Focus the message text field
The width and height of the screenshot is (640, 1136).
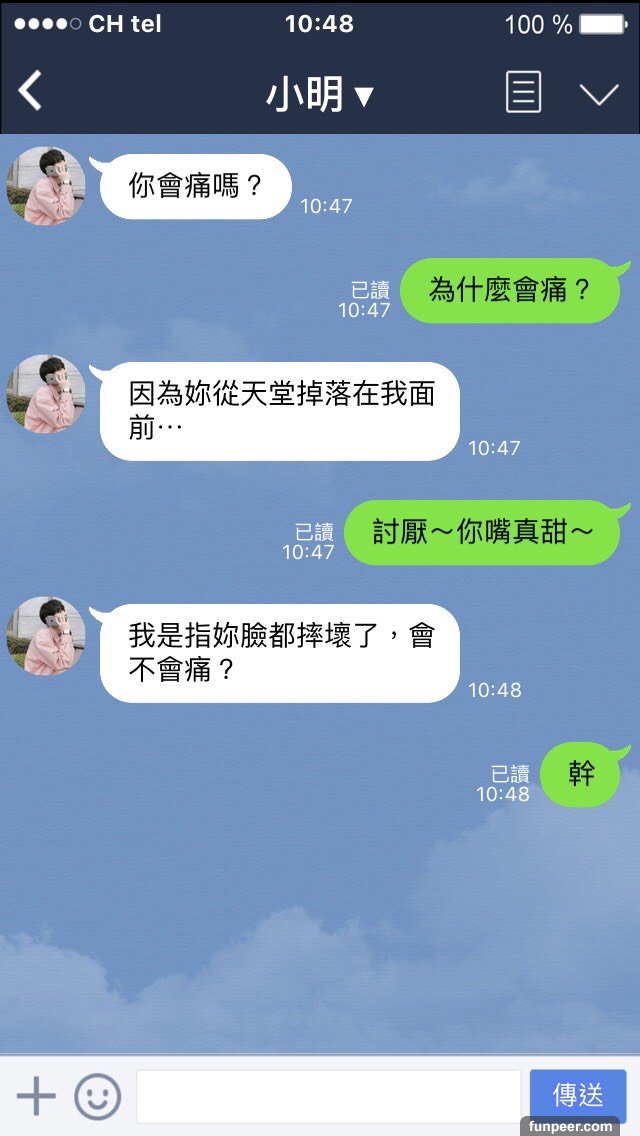click(328, 1096)
